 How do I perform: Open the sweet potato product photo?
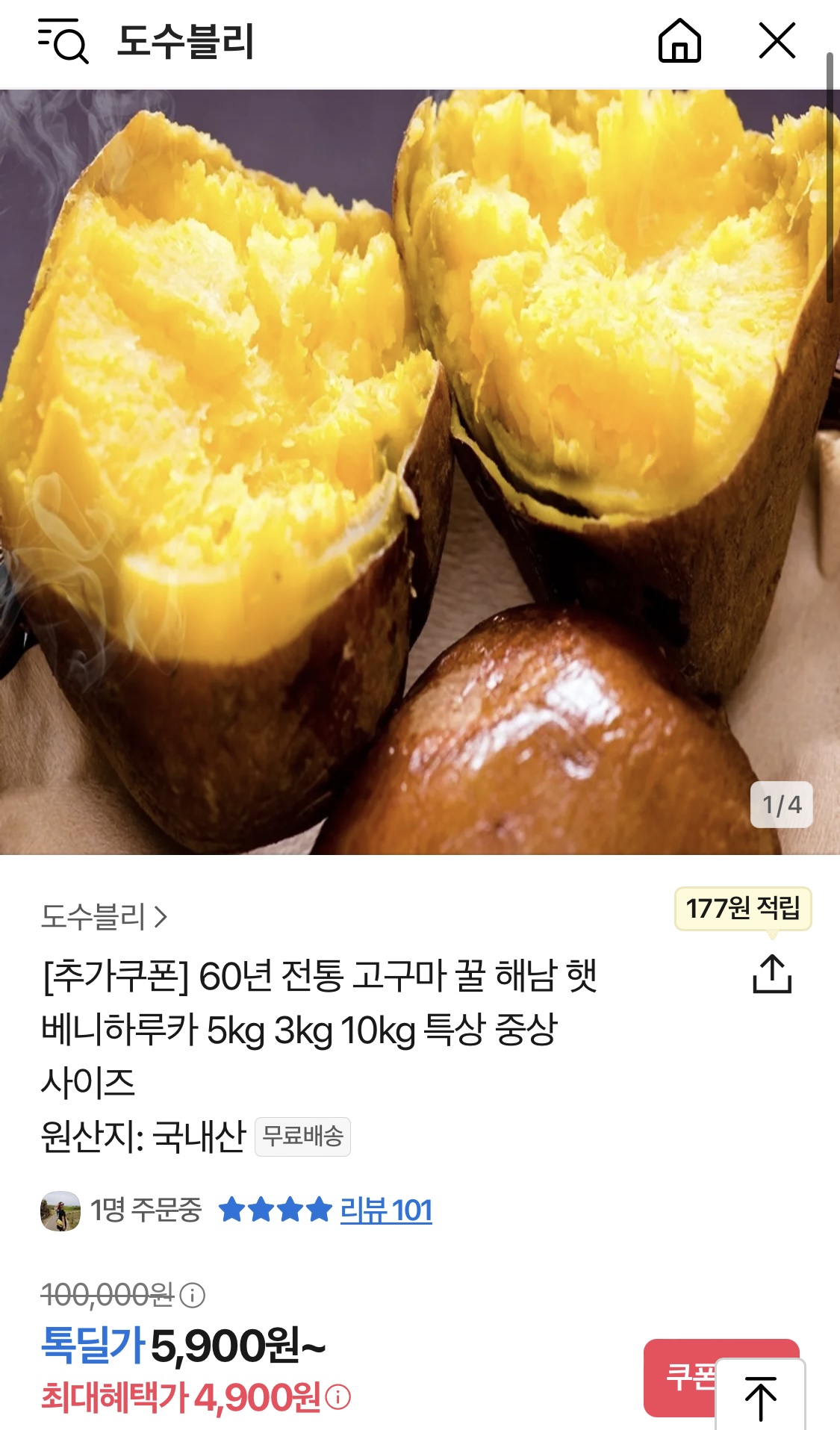tap(418, 472)
